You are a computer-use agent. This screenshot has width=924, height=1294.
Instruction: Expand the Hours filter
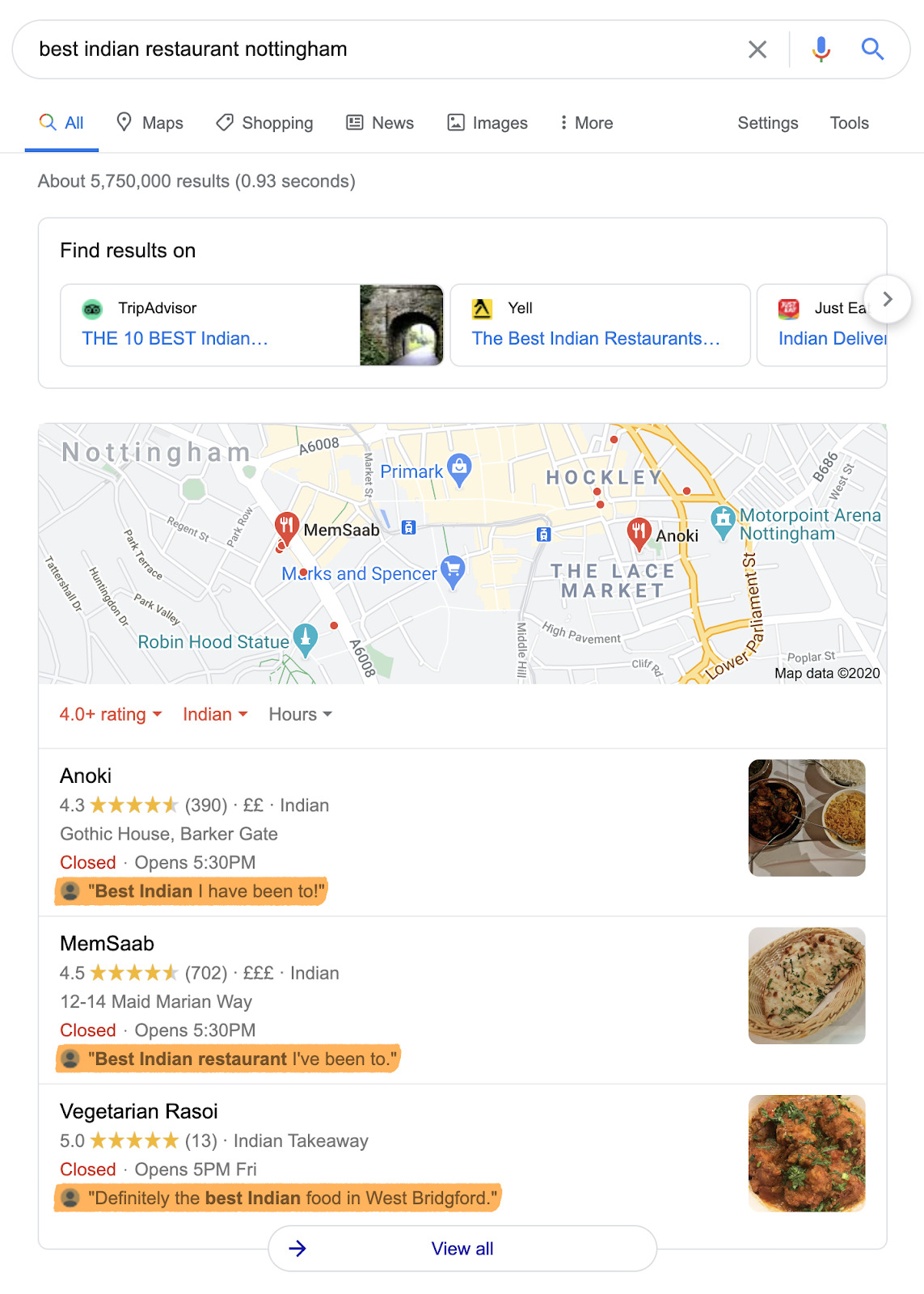pyautogui.click(x=300, y=714)
